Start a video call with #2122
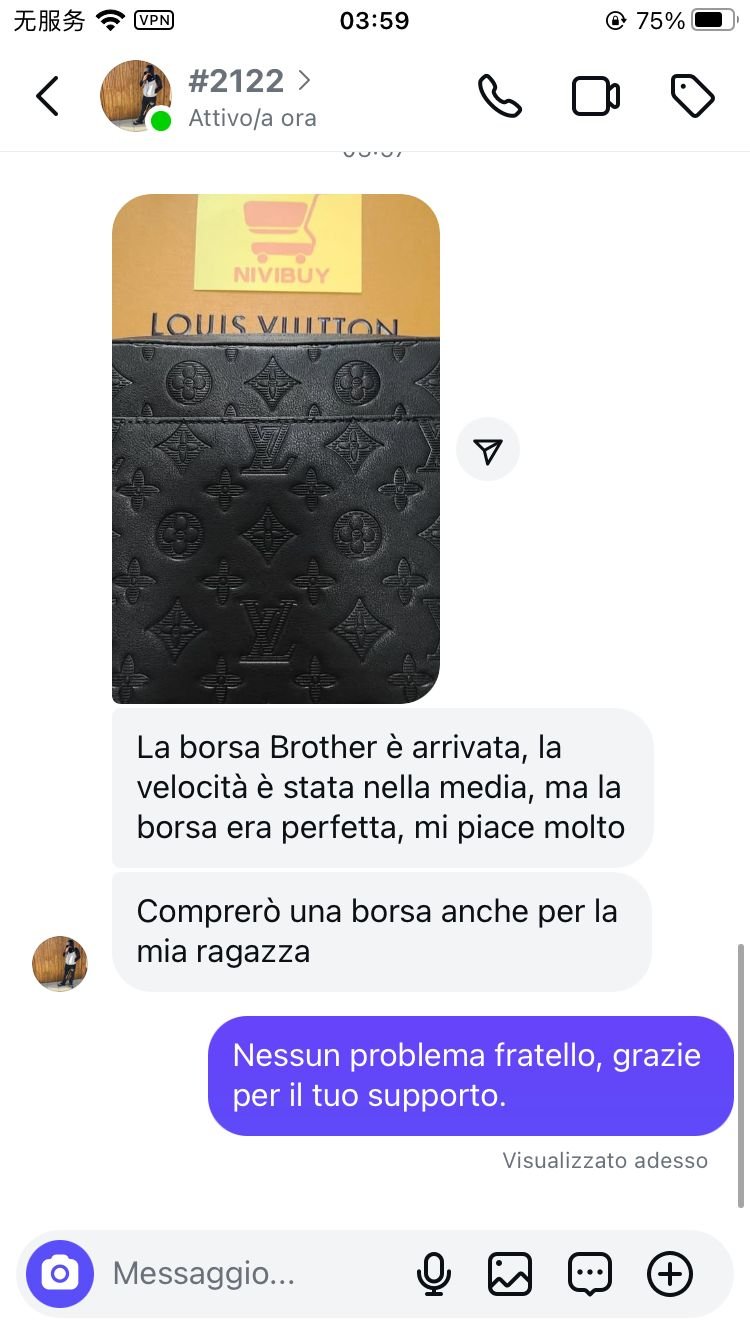 click(595, 96)
